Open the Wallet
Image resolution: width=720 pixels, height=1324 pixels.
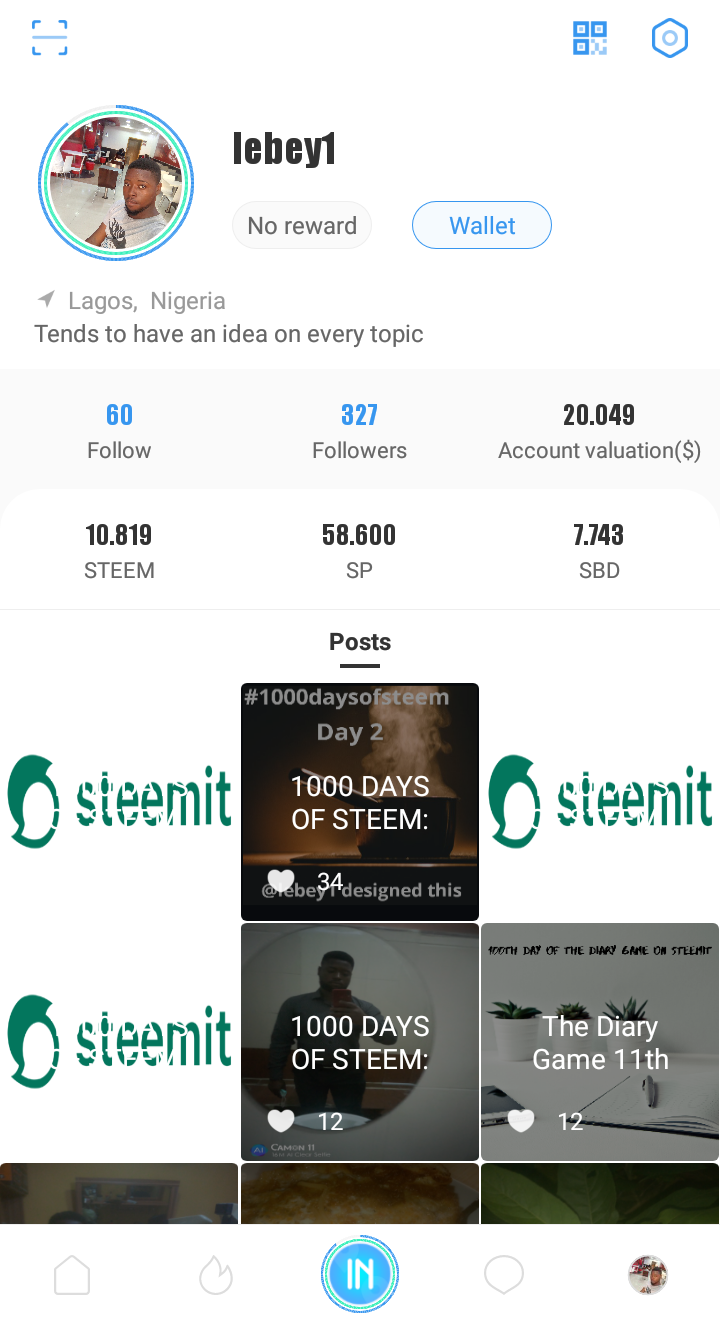[x=482, y=226]
